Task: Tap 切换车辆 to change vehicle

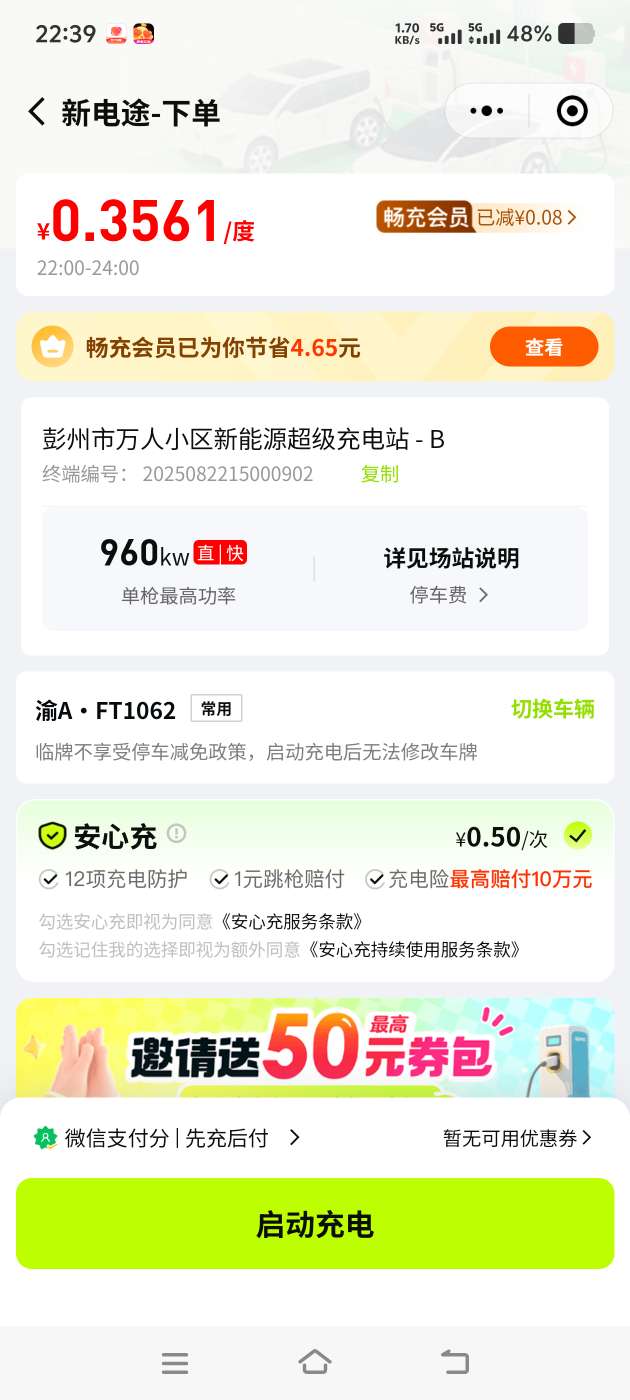Action: click(552, 709)
